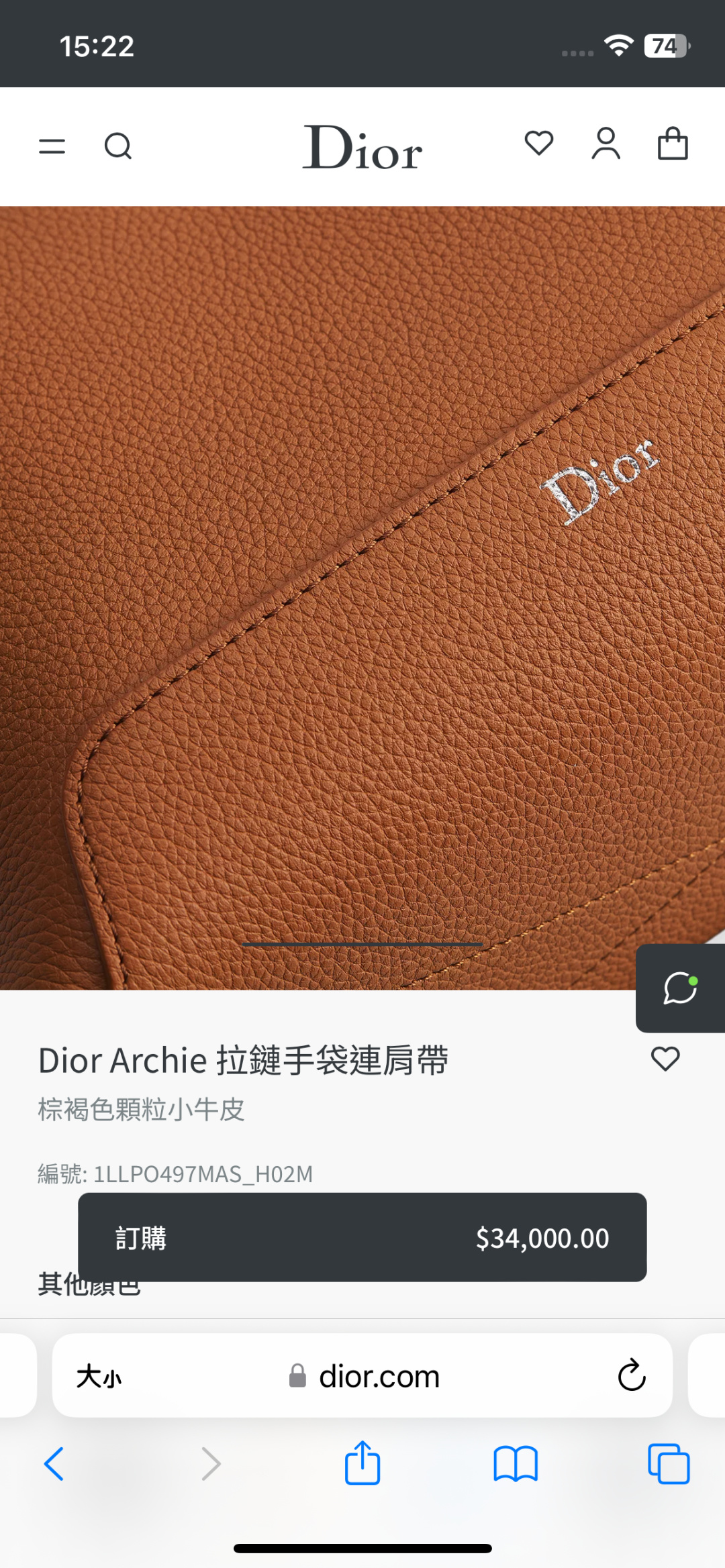Open the site search
This screenshot has height=1568, width=725.
(x=118, y=146)
